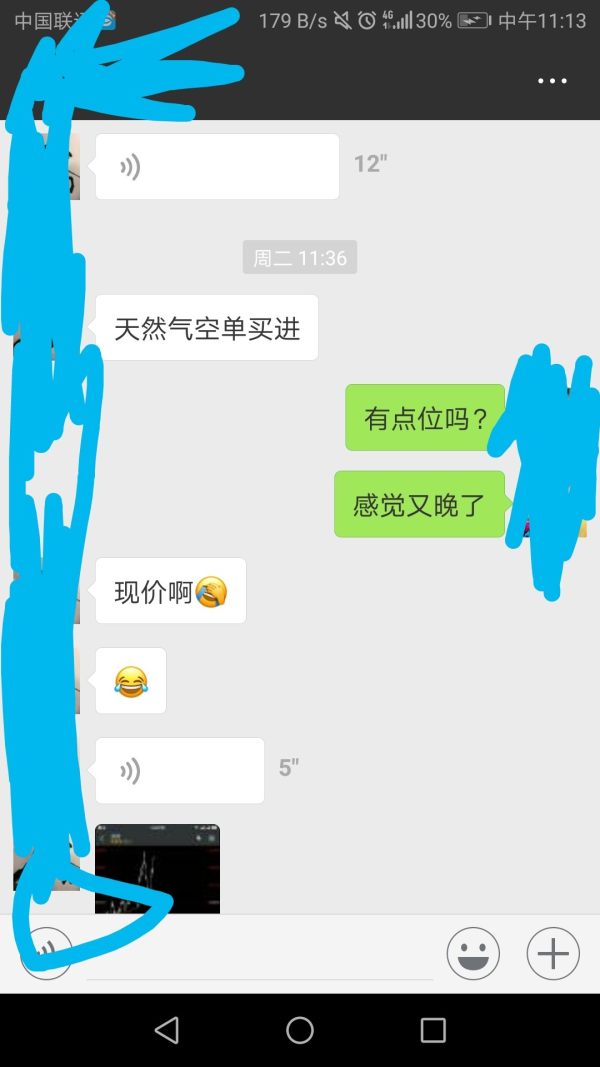600x1067 pixels.
Task: Switch to voice input mode
Action: [x=46, y=953]
